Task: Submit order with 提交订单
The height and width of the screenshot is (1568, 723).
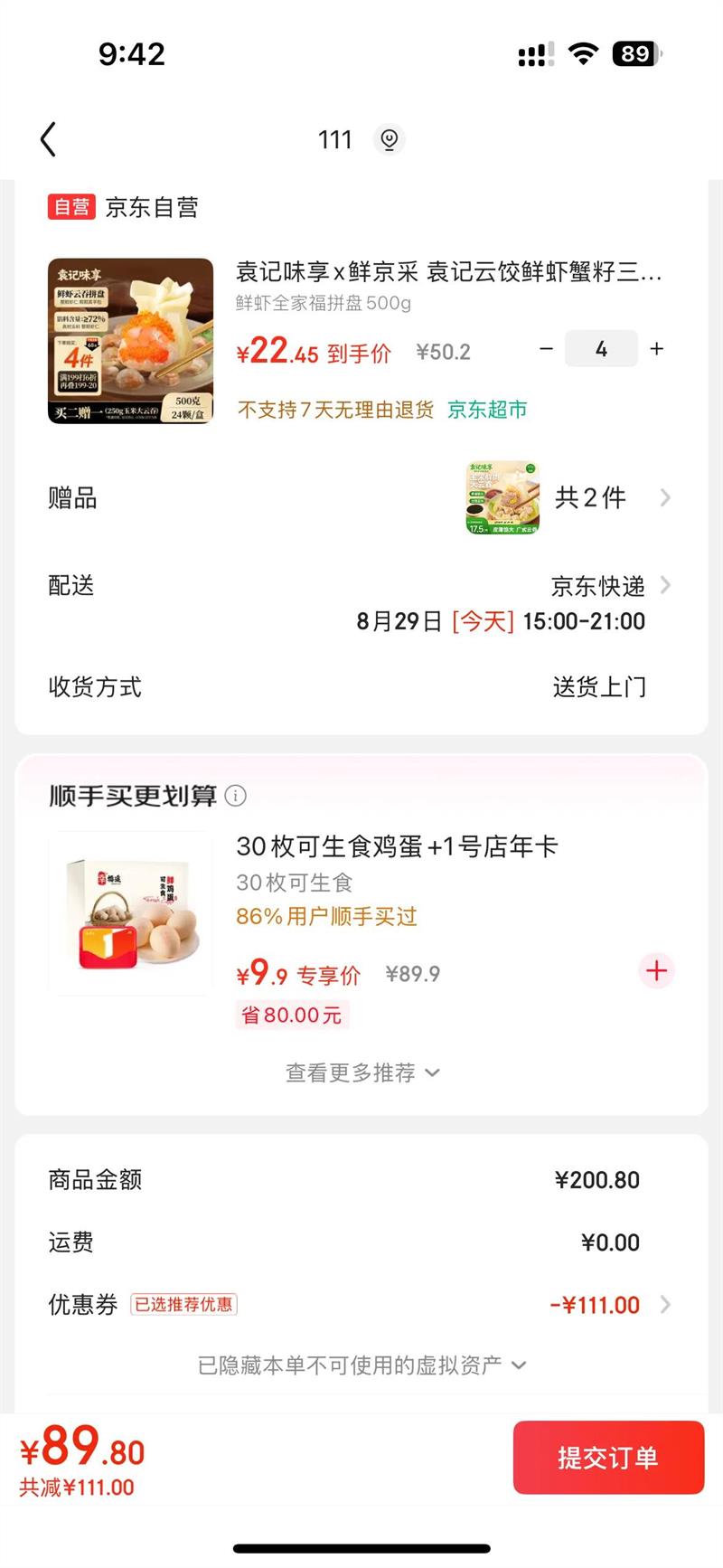Action: pos(608,1457)
